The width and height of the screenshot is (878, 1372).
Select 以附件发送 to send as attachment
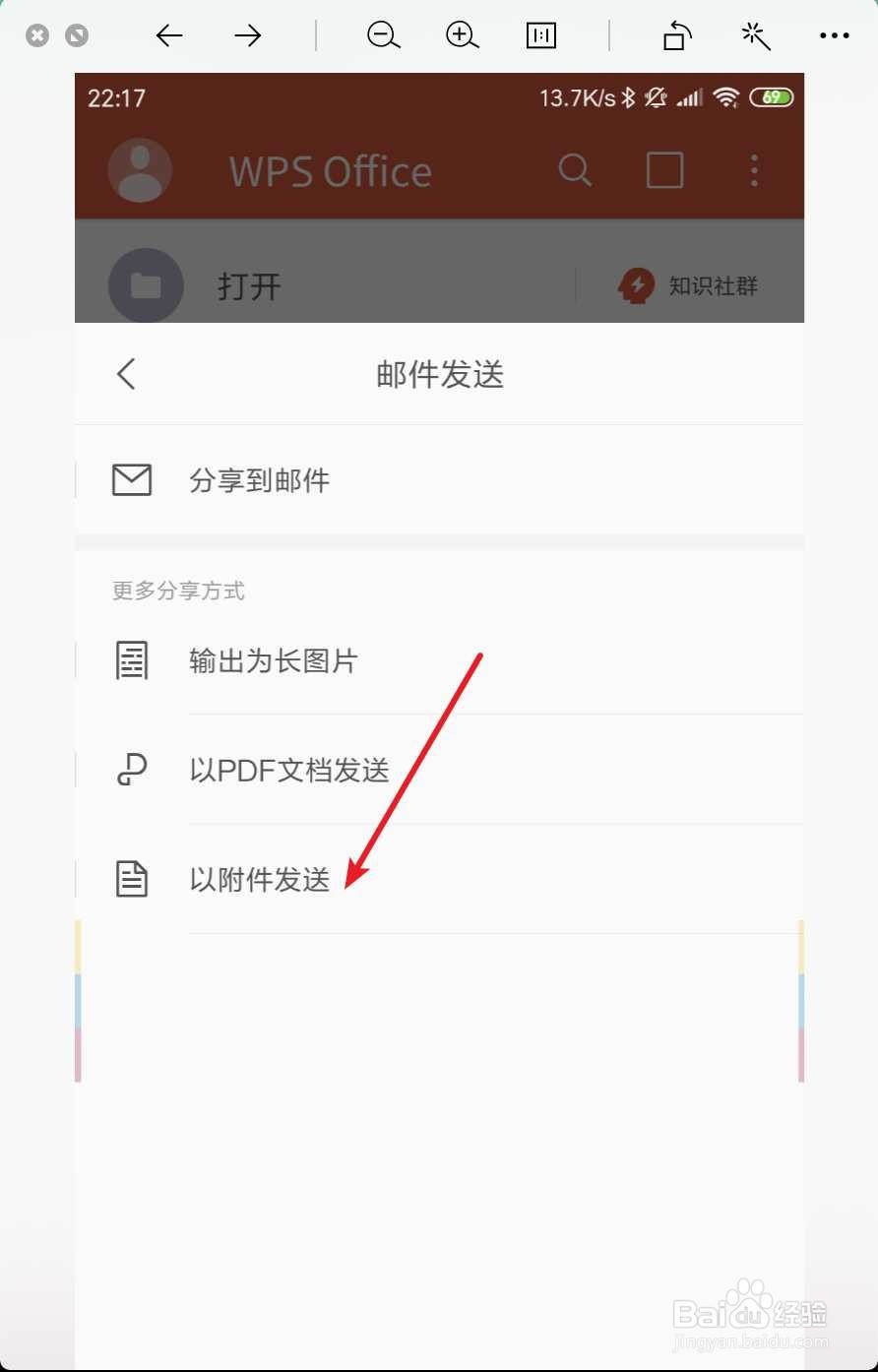[x=259, y=879]
